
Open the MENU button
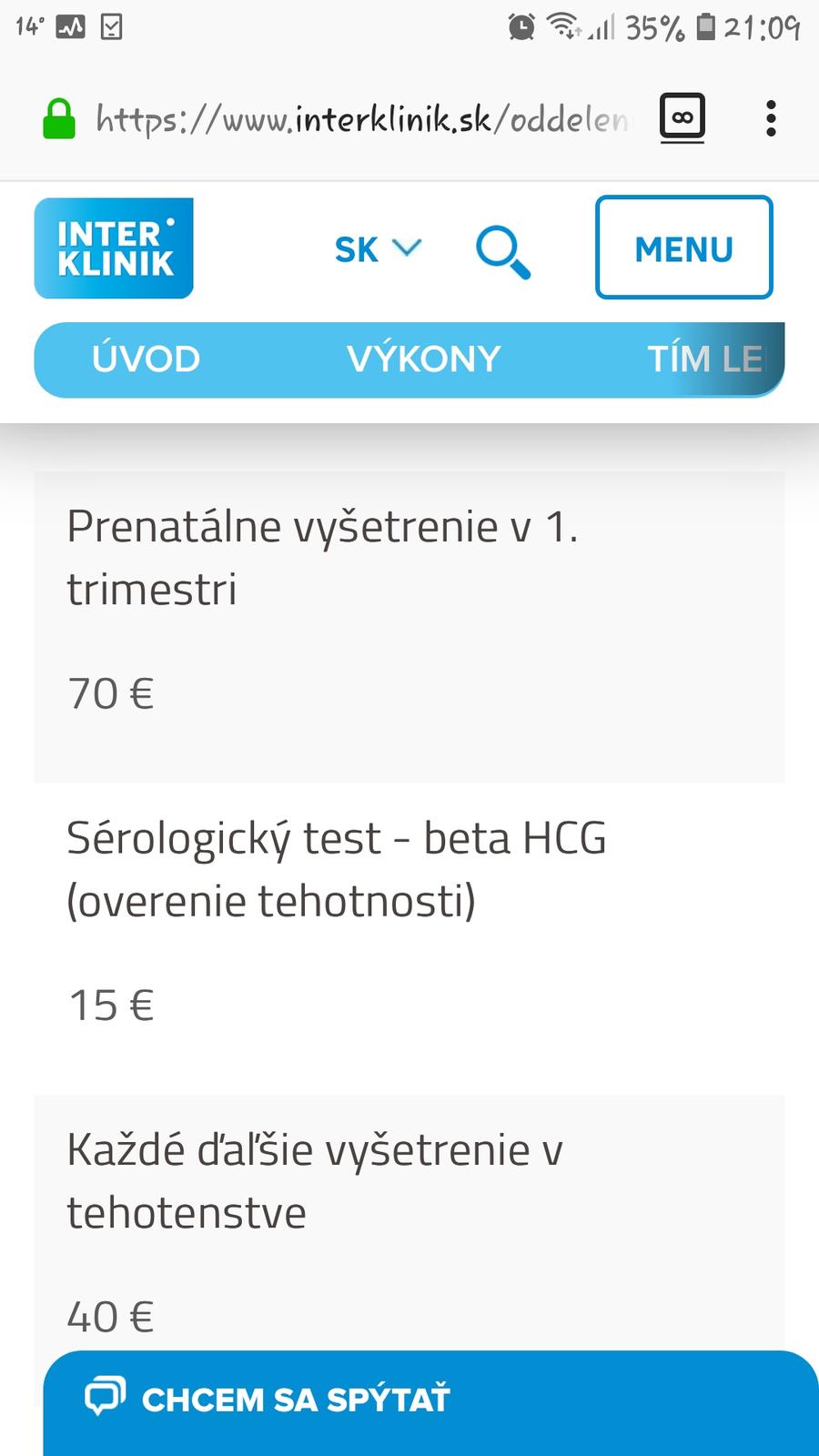[683, 248]
